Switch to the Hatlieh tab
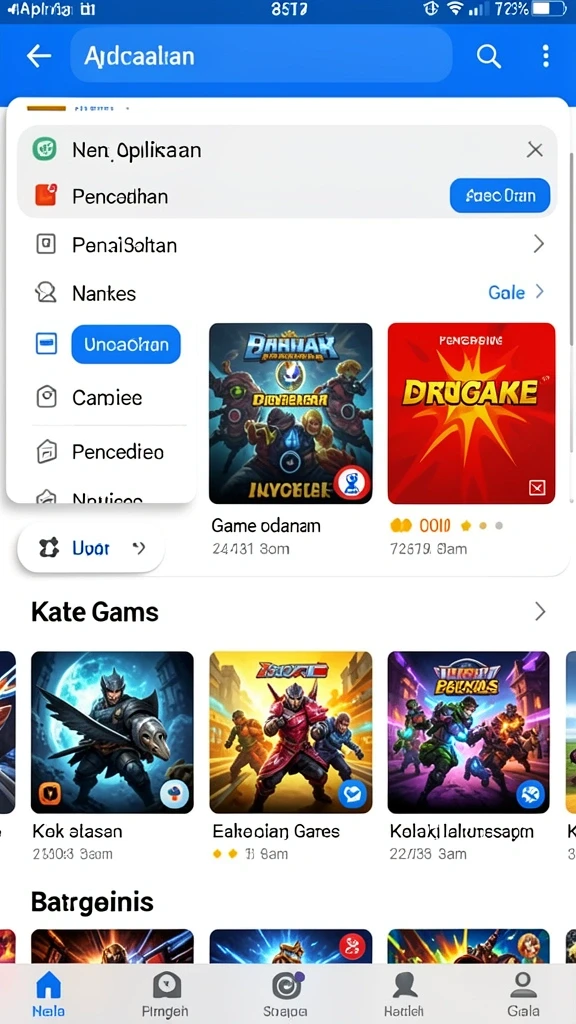This screenshot has width=576, height=1024. (404, 995)
